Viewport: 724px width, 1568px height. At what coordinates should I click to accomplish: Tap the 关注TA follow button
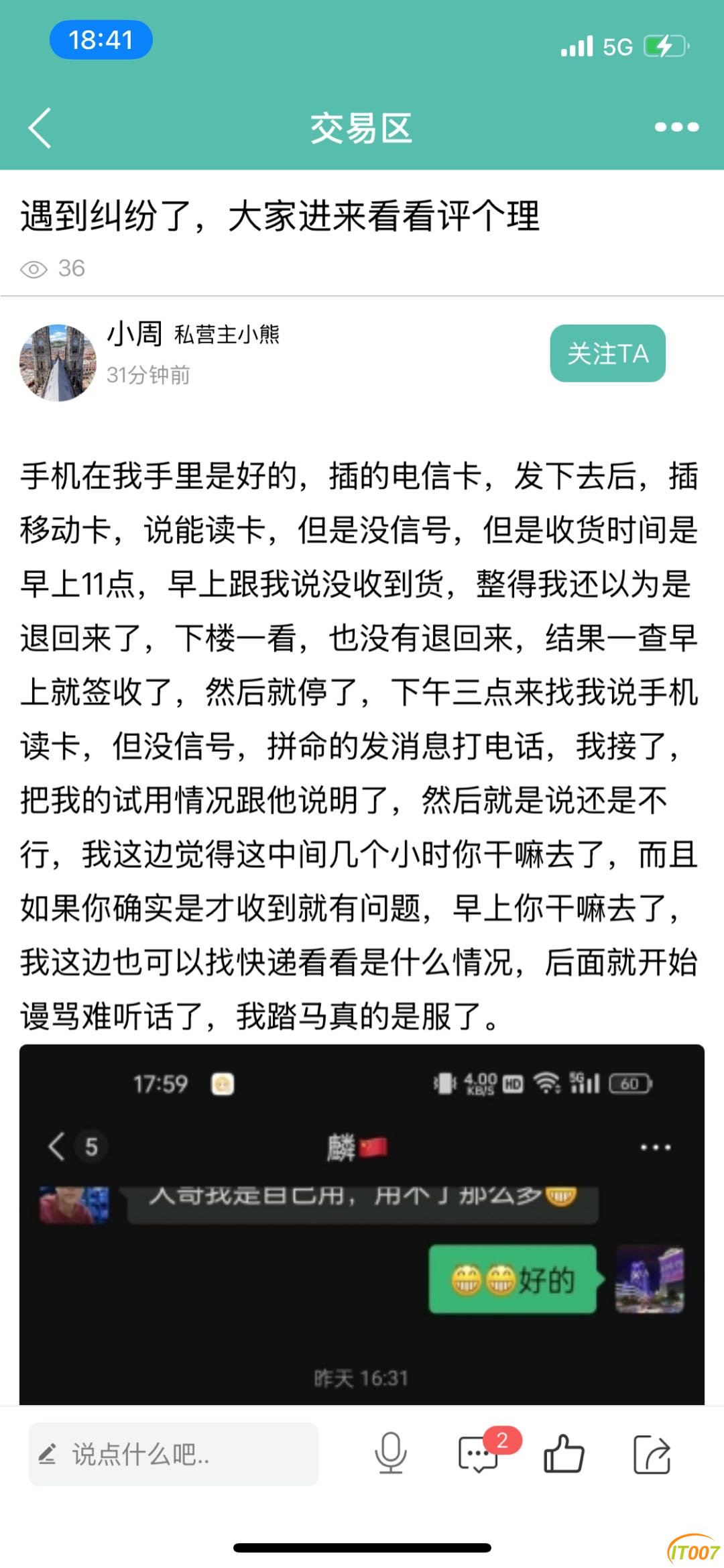607,353
